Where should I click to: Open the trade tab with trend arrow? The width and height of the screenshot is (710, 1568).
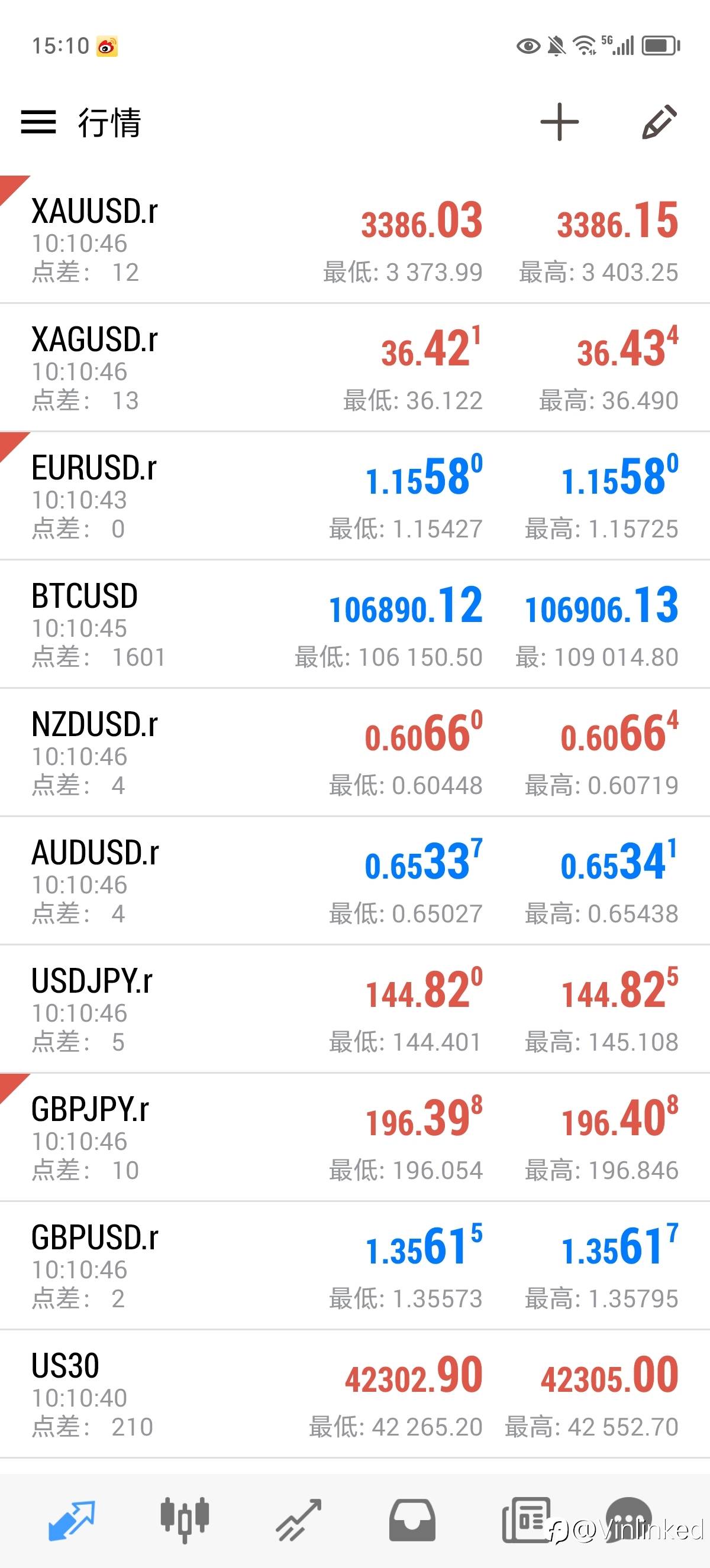[298, 1521]
